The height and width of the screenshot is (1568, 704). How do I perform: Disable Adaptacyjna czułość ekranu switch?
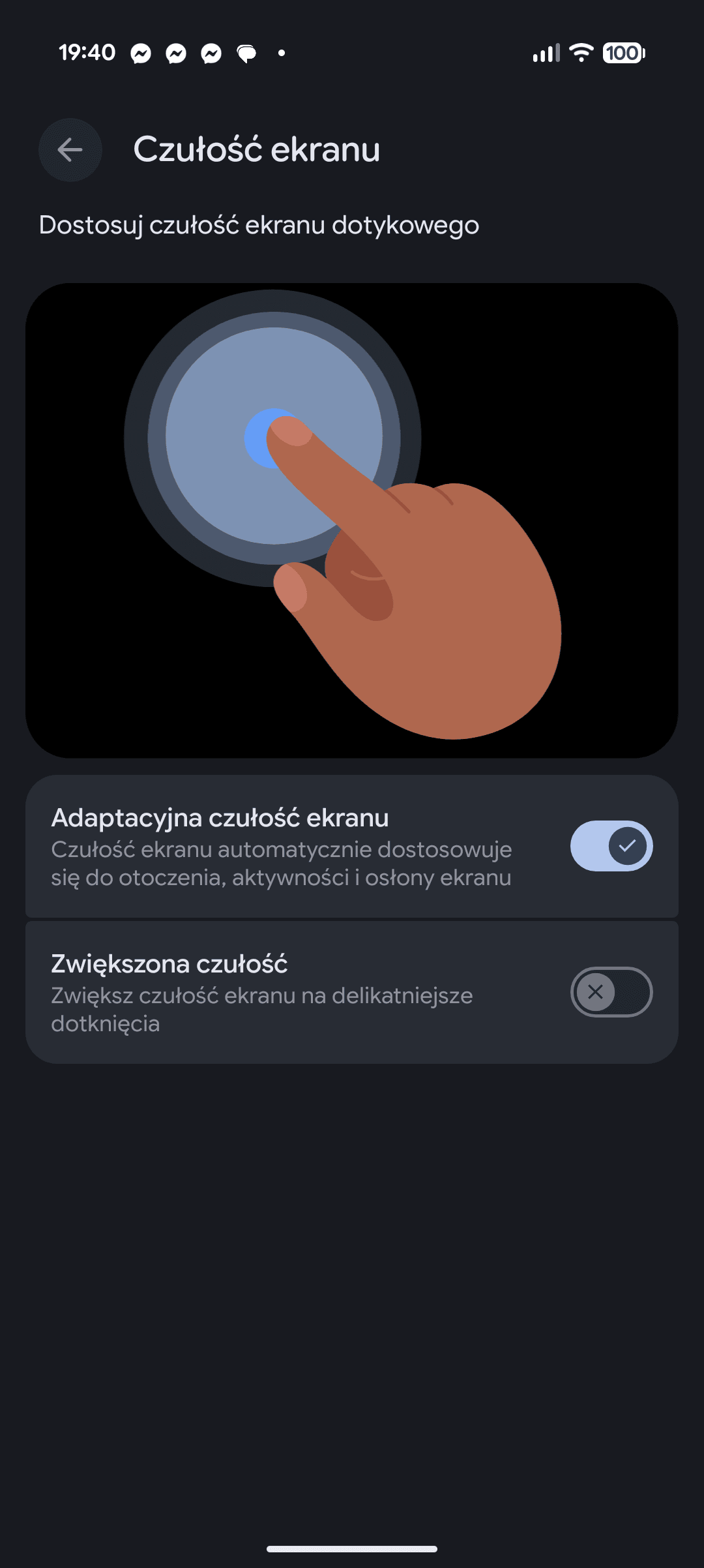tap(611, 846)
